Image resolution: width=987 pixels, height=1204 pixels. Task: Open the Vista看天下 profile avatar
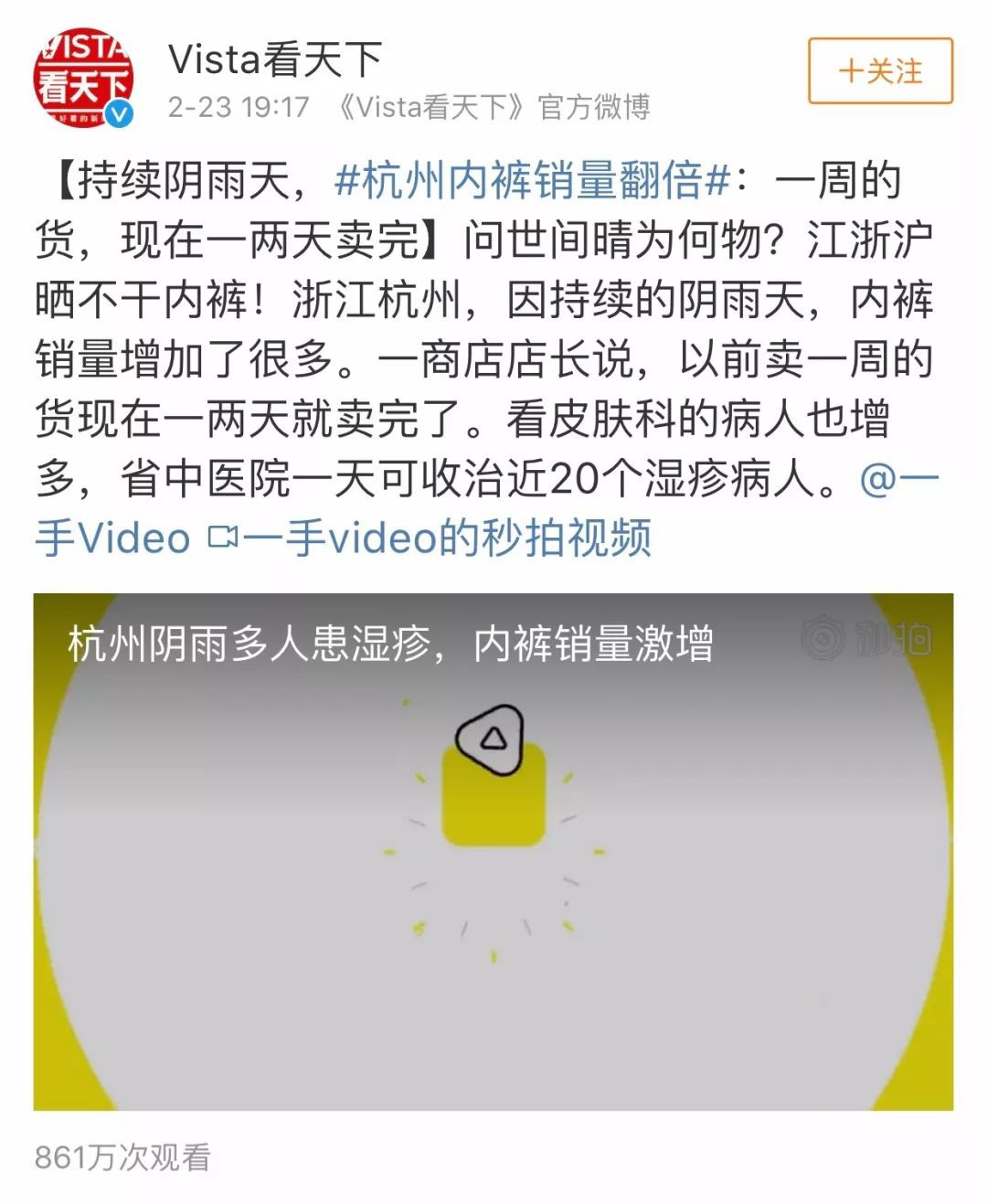84,78
